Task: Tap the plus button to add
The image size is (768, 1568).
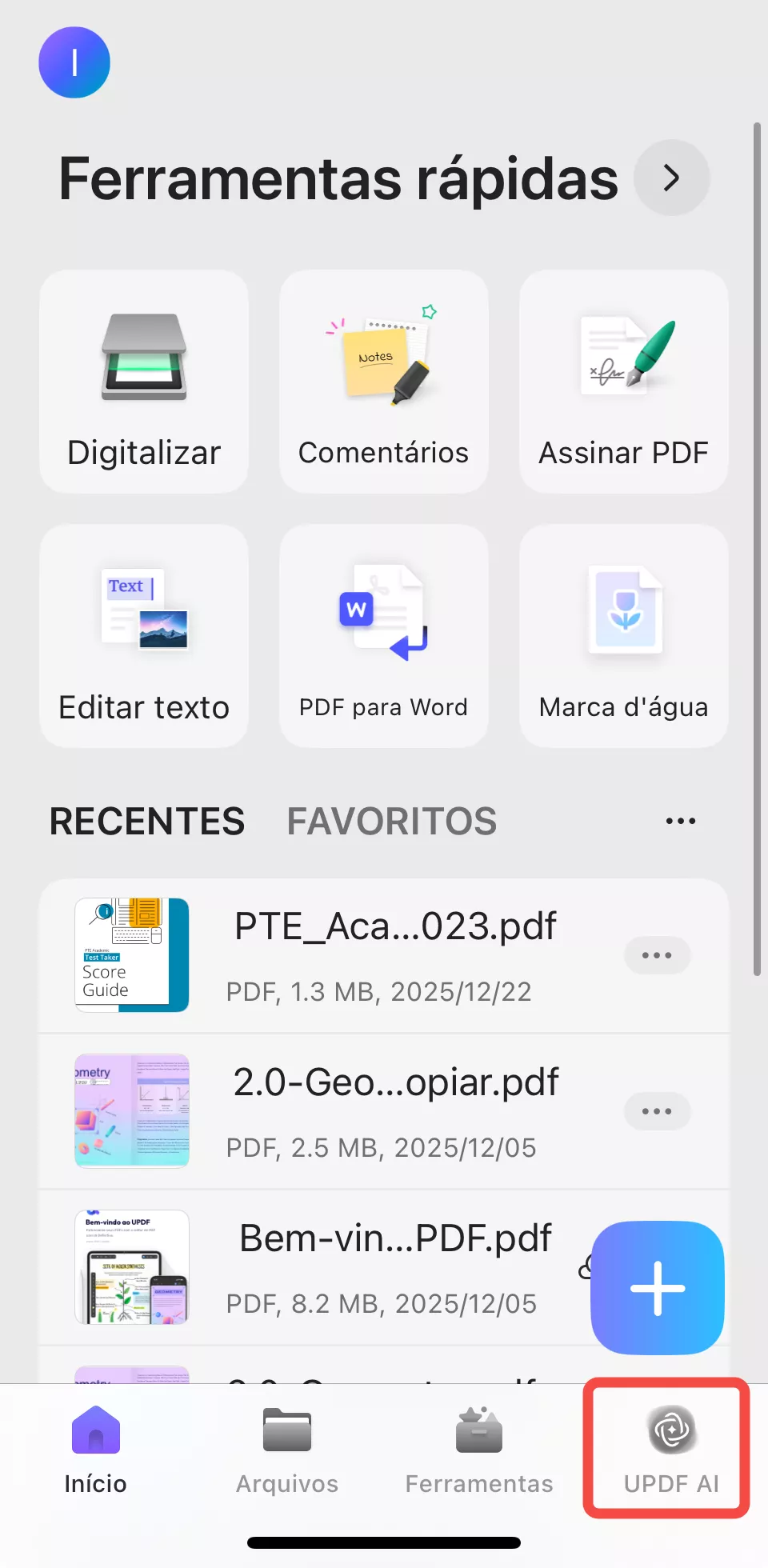Action: point(658,1288)
